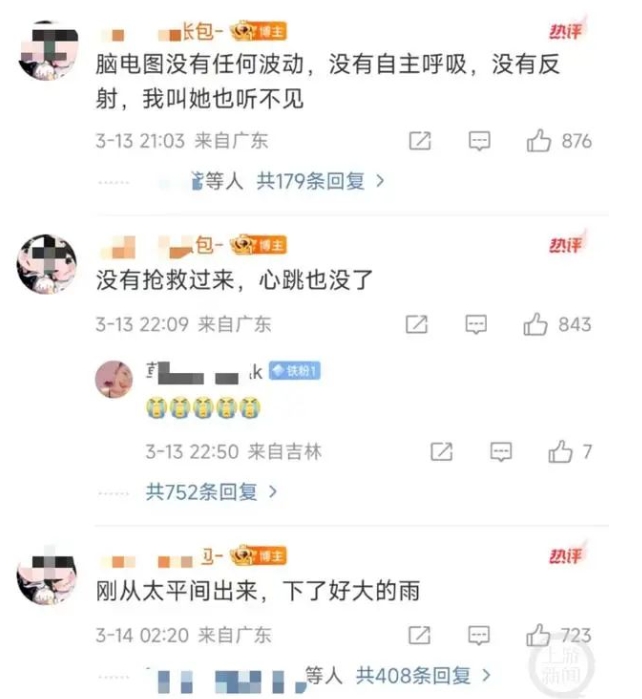The width and height of the screenshot is (642, 699).
Task: Reply to the comment posted 3-13 21:03
Action: pyautogui.click(x=480, y=141)
